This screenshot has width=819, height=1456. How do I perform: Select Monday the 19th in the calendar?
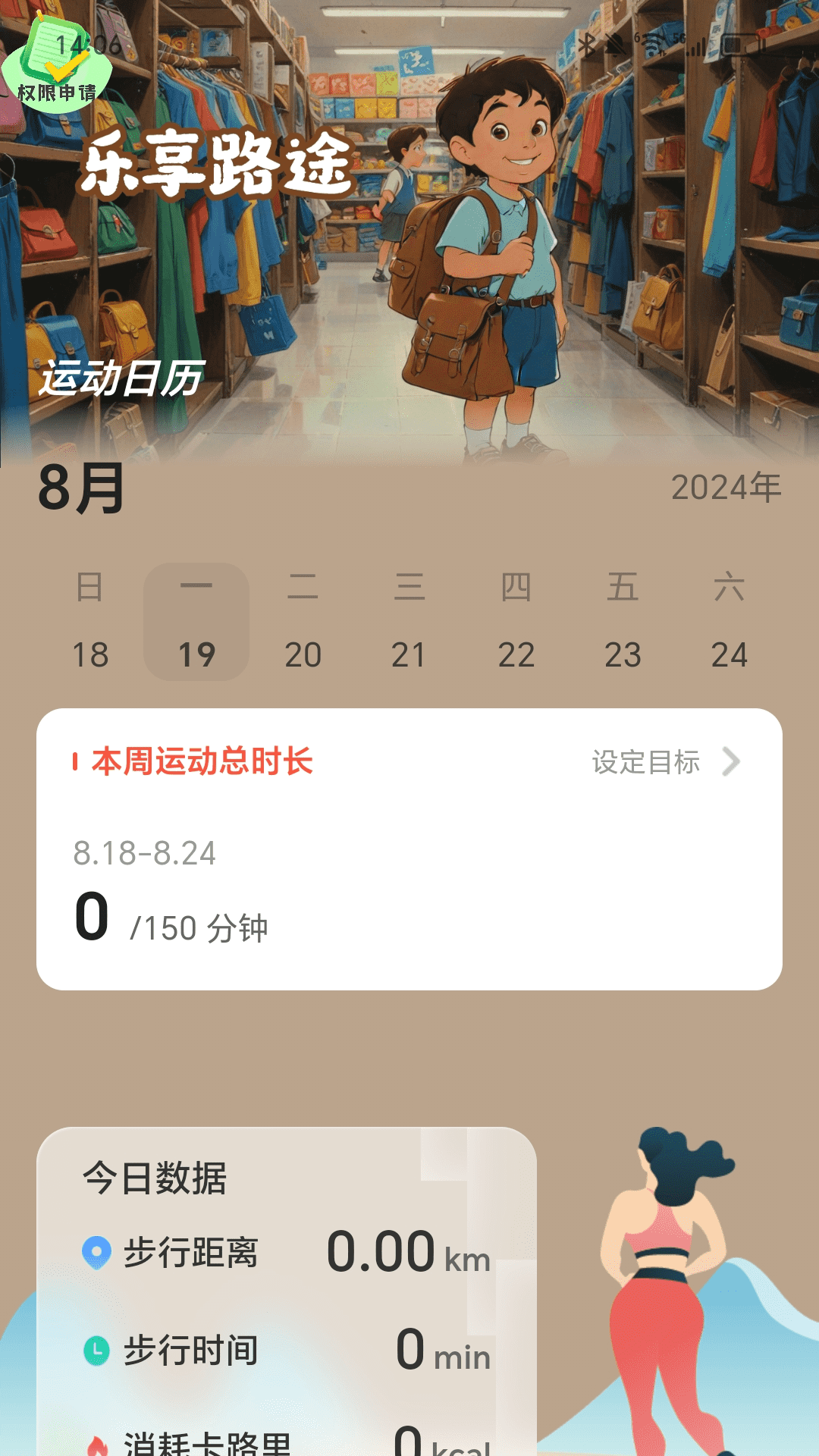coord(196,623)
